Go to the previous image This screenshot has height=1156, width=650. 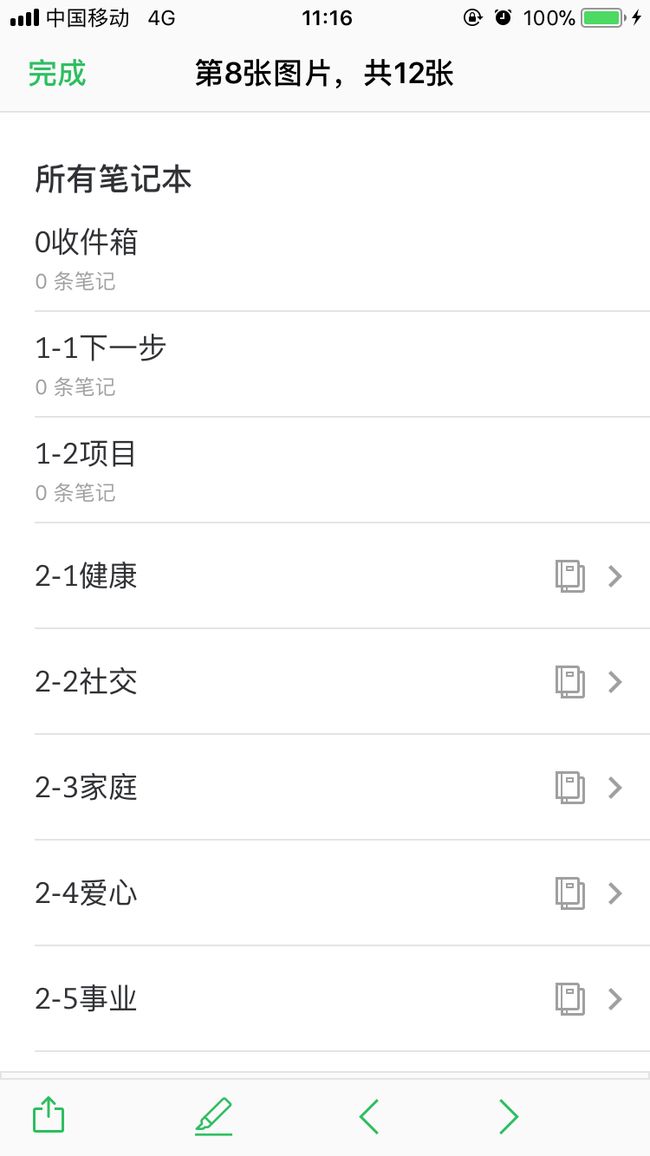point(368,1116)
